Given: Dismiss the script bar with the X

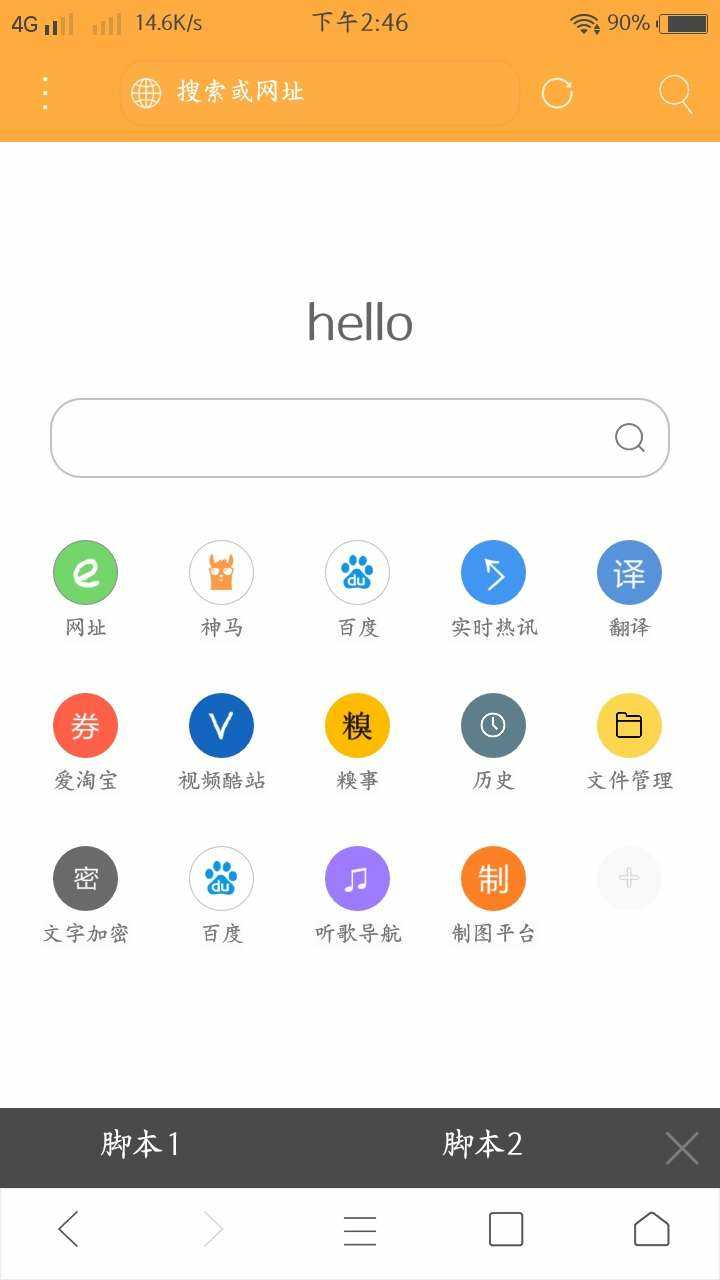Looking at the screenshot, I should (682, 1148).
